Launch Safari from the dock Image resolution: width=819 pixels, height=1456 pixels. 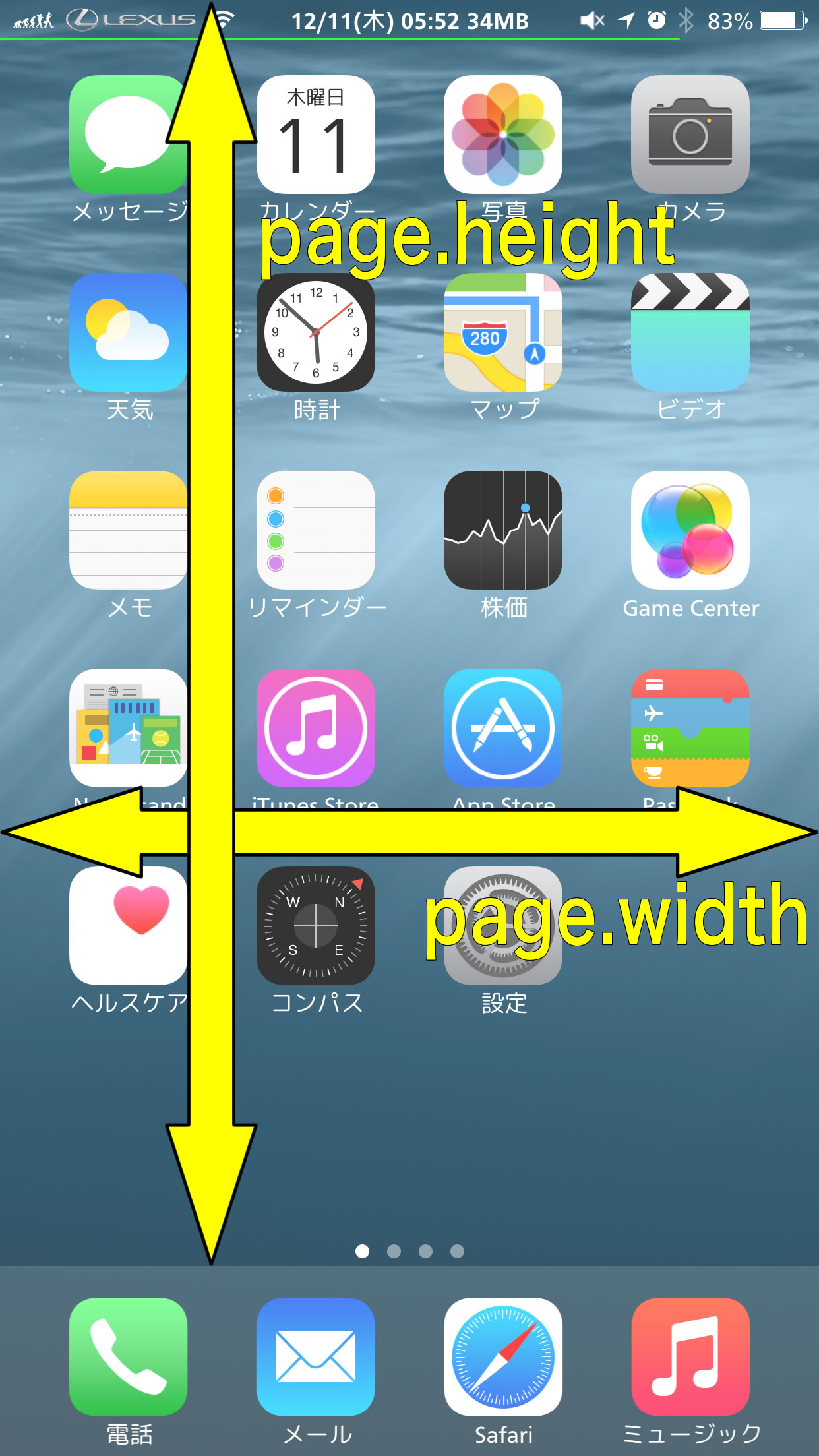coord(503,1357)
